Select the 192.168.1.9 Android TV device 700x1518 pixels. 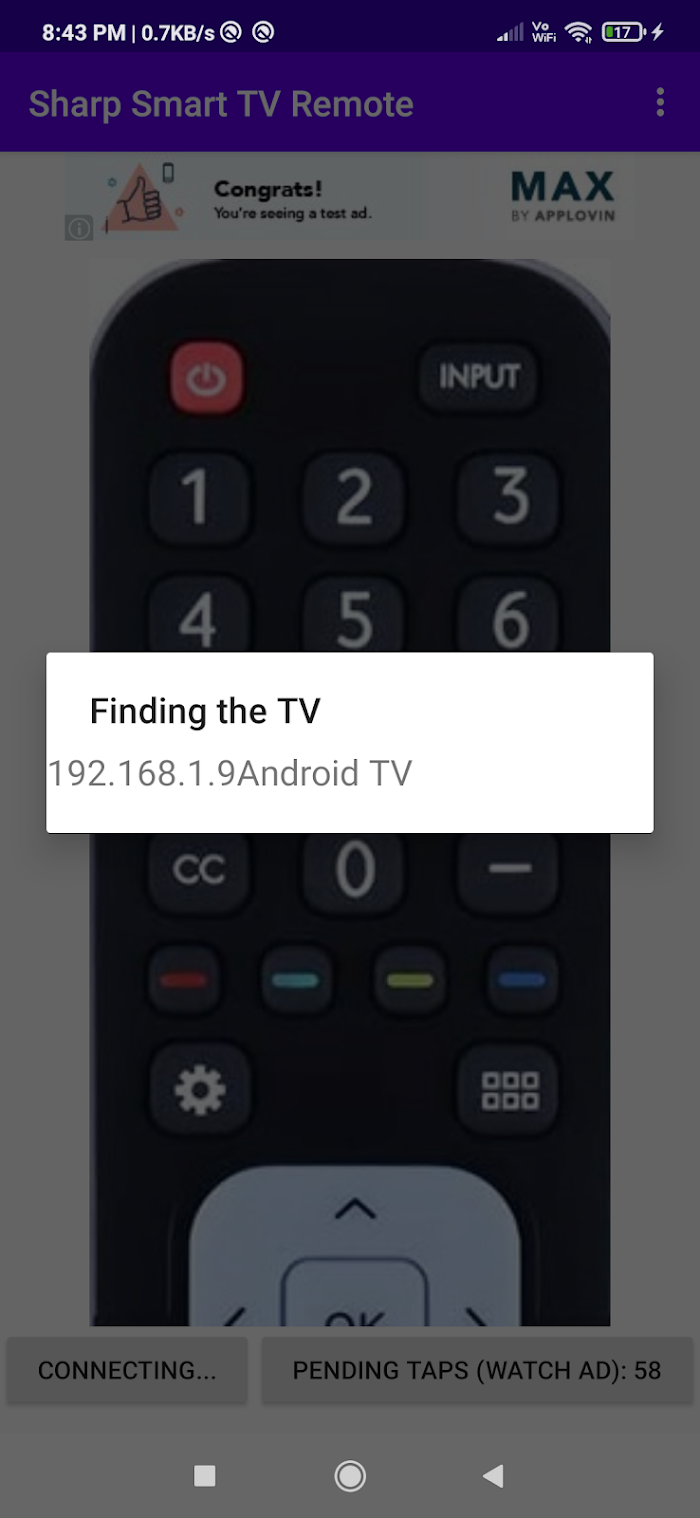click(x=230, y=773)
